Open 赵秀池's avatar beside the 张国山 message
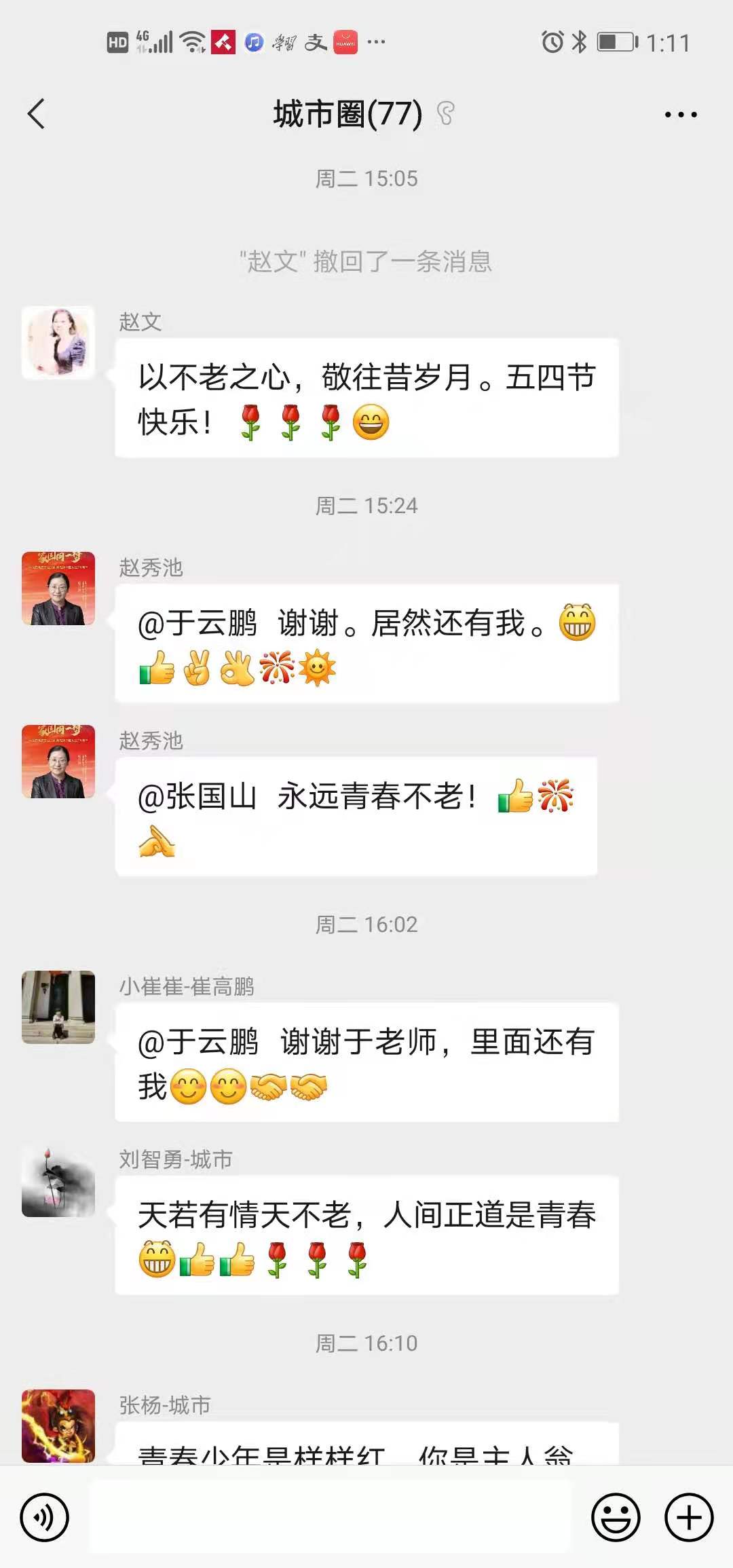Screen dimensions: 733x1568 tap(58, 761)
